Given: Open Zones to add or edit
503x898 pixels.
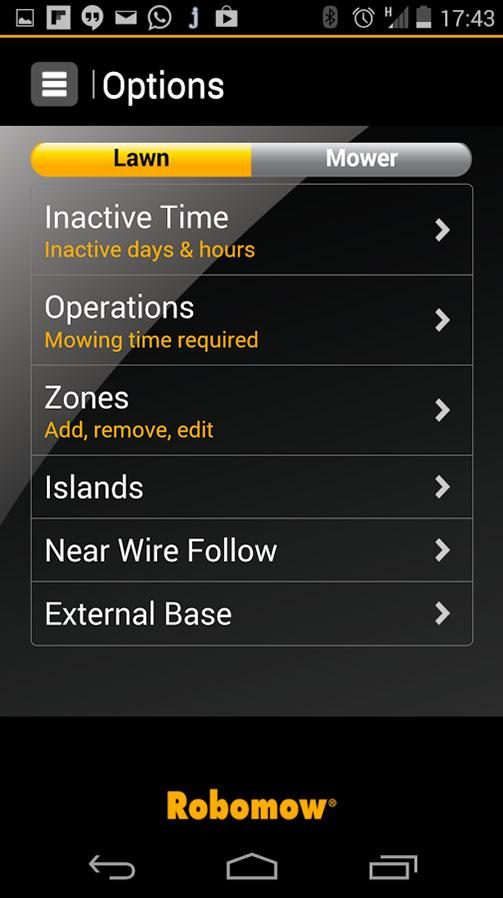Looking at the screenshot, I should 252,410.
